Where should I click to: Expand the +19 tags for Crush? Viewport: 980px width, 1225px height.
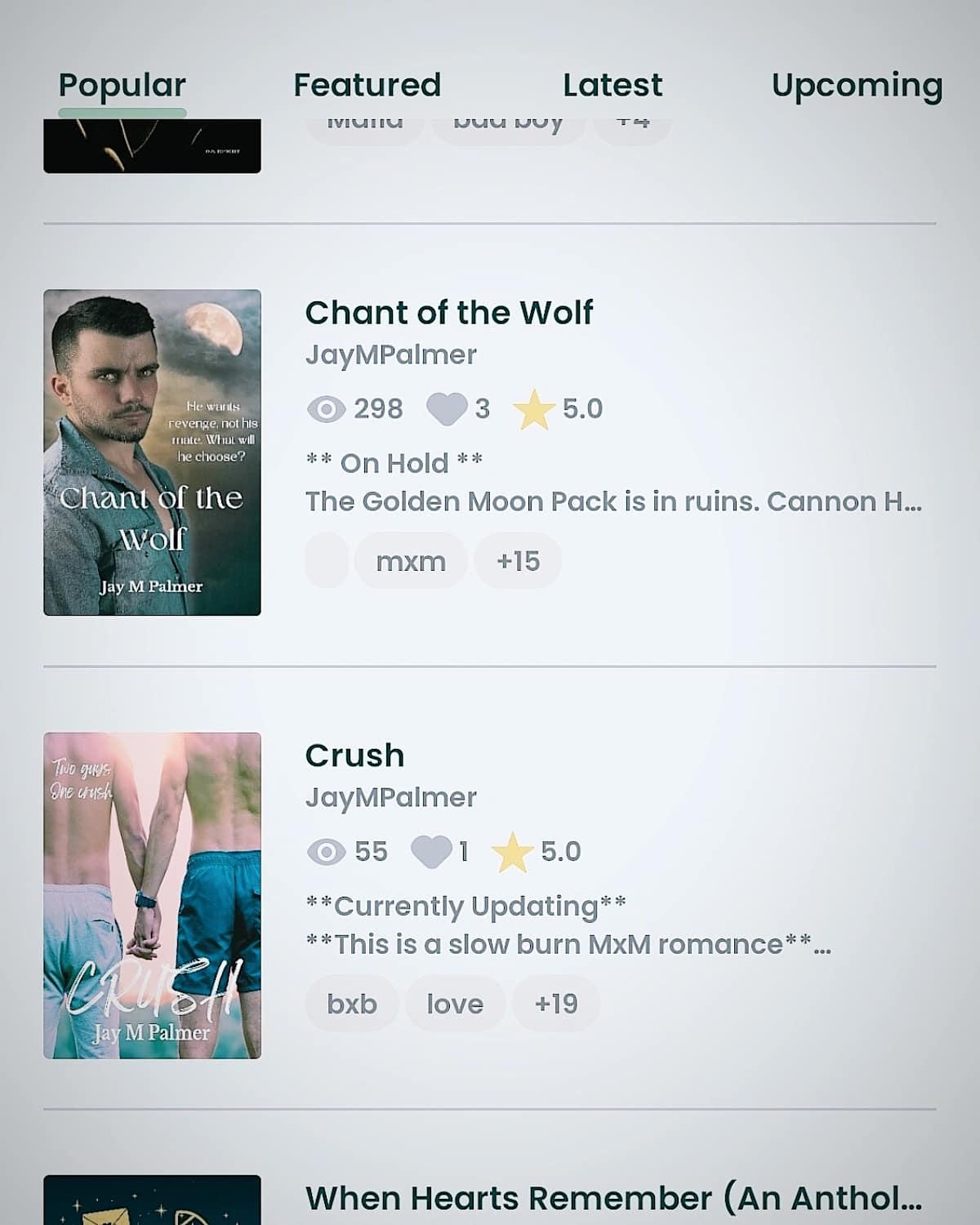555,1004
